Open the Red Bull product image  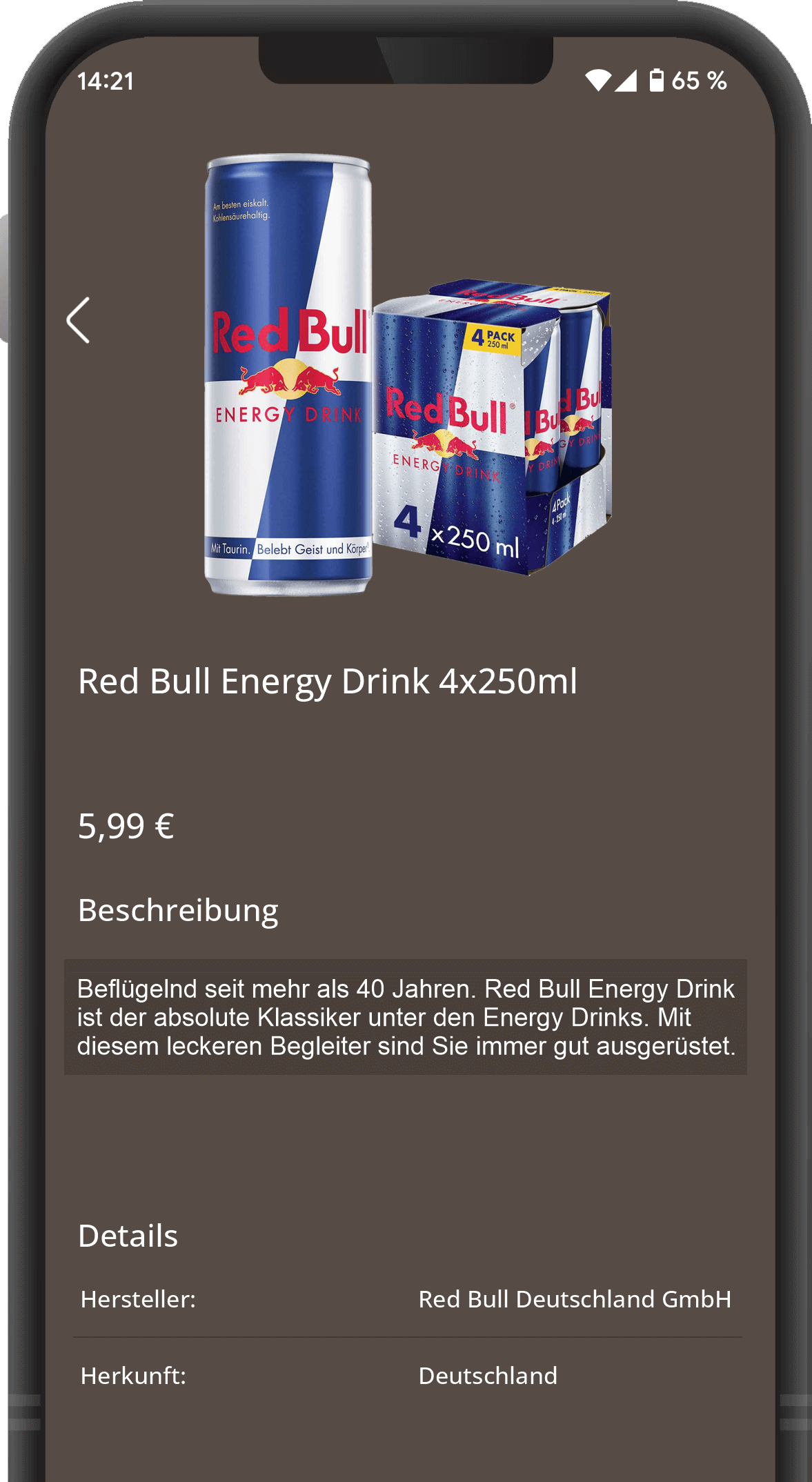click(407, 376)
